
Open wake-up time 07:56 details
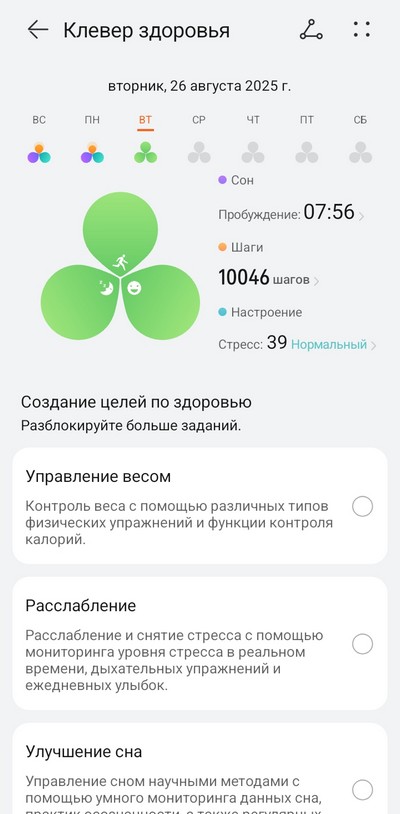coord(291,213)
